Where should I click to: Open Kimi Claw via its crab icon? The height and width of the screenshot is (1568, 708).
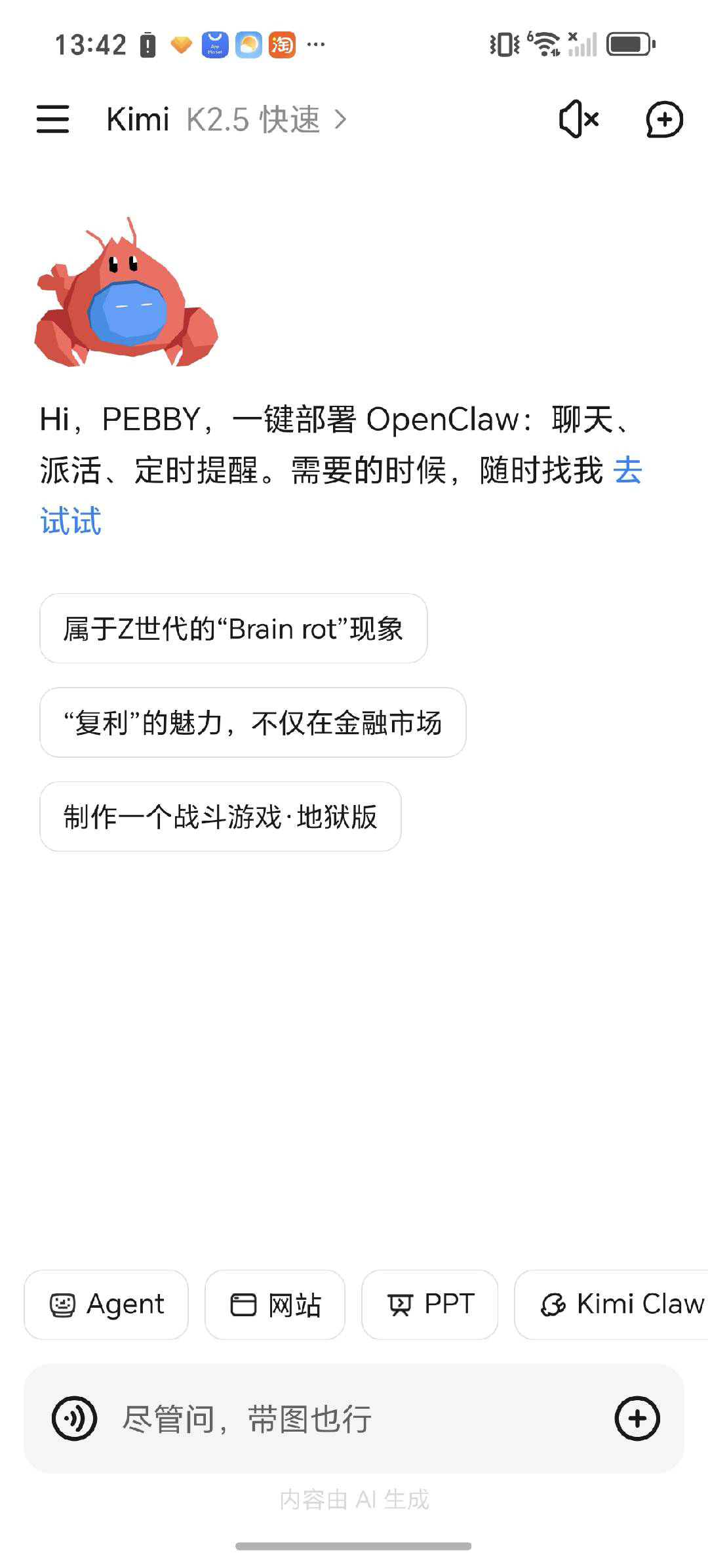(555, 1304)
